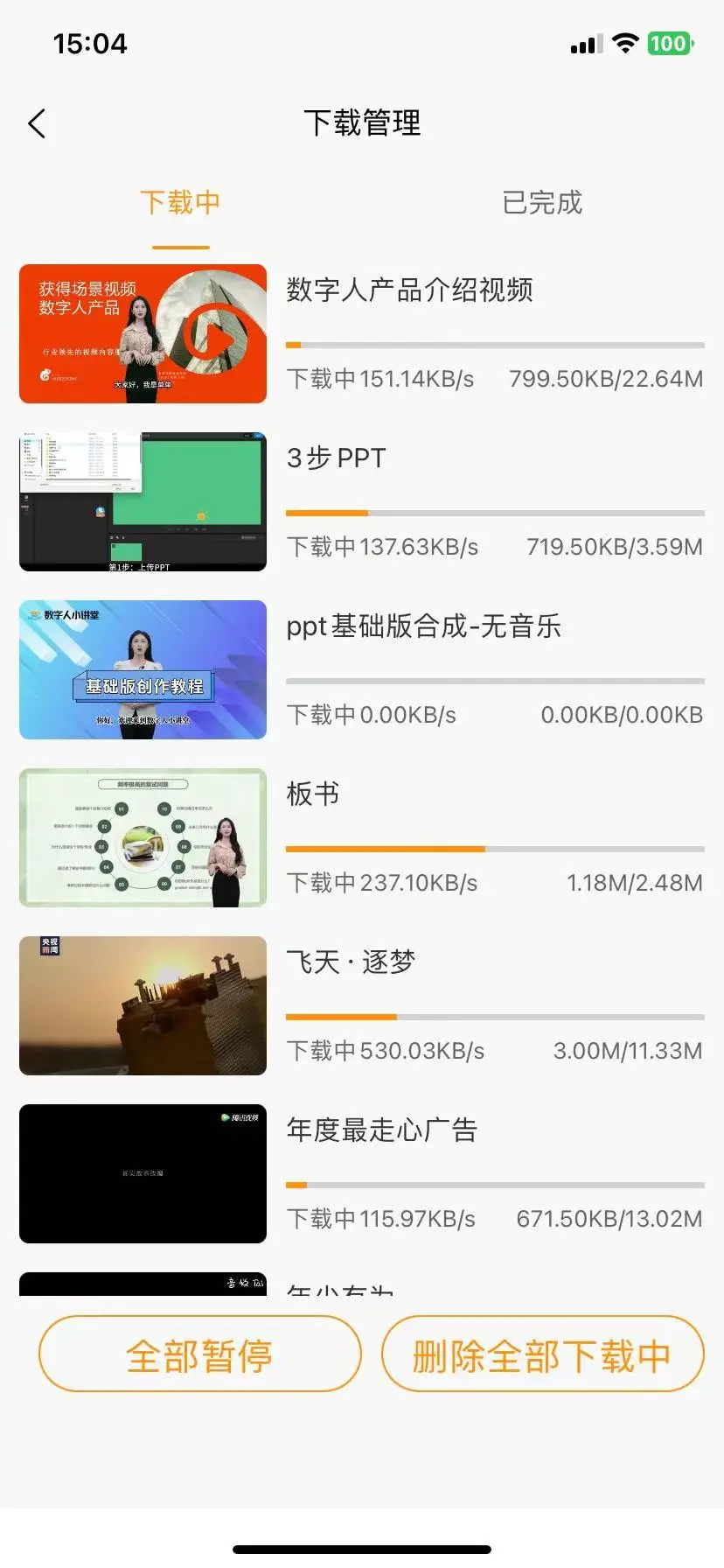
Task: Tap the 全部暂停 button
Action: coord(199,1354)
